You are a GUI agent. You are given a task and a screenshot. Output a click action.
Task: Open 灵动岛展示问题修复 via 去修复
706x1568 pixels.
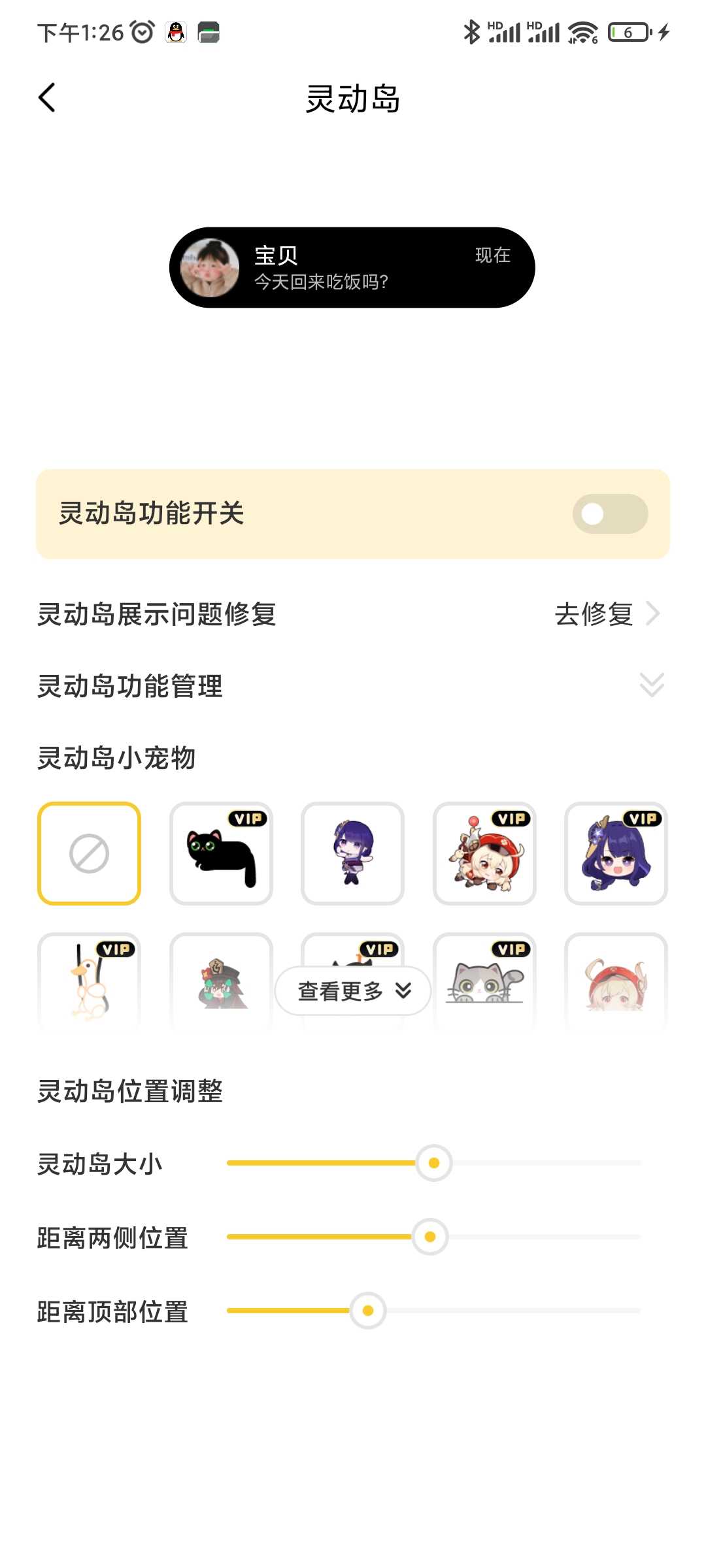pos(605,614)
